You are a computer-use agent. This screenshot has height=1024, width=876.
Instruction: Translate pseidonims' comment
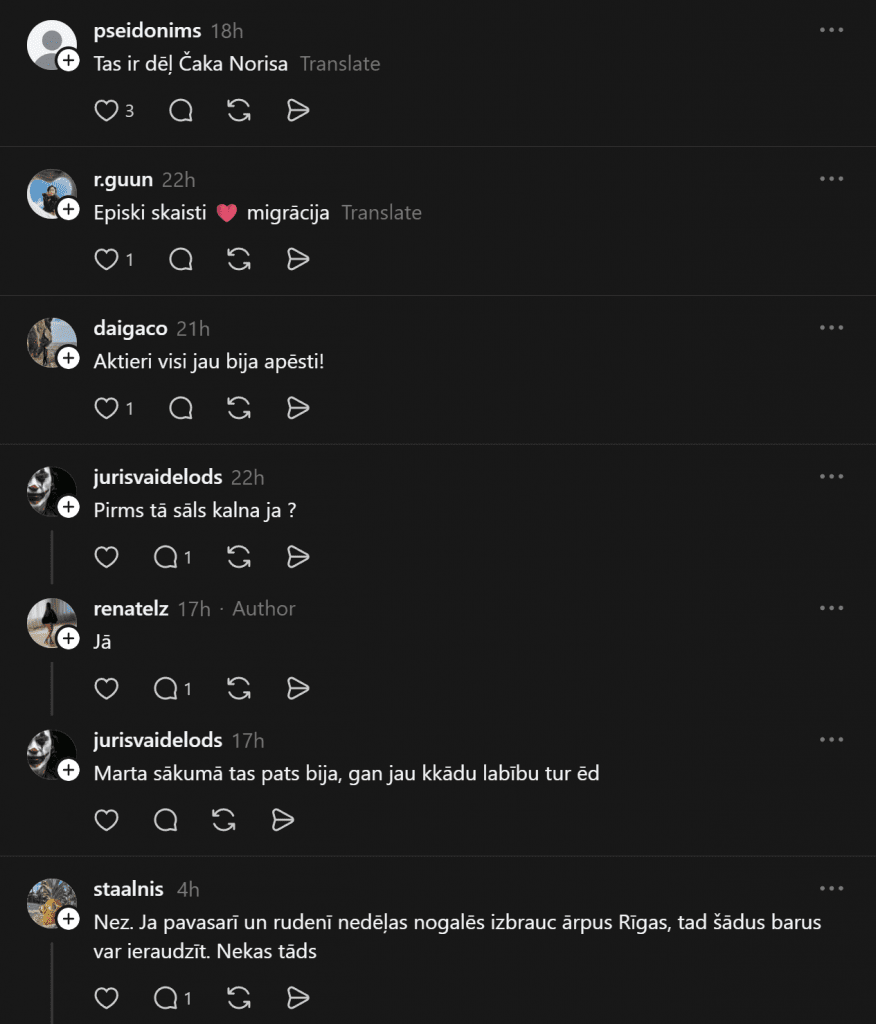pyautogui.click(x=340, y=64)
